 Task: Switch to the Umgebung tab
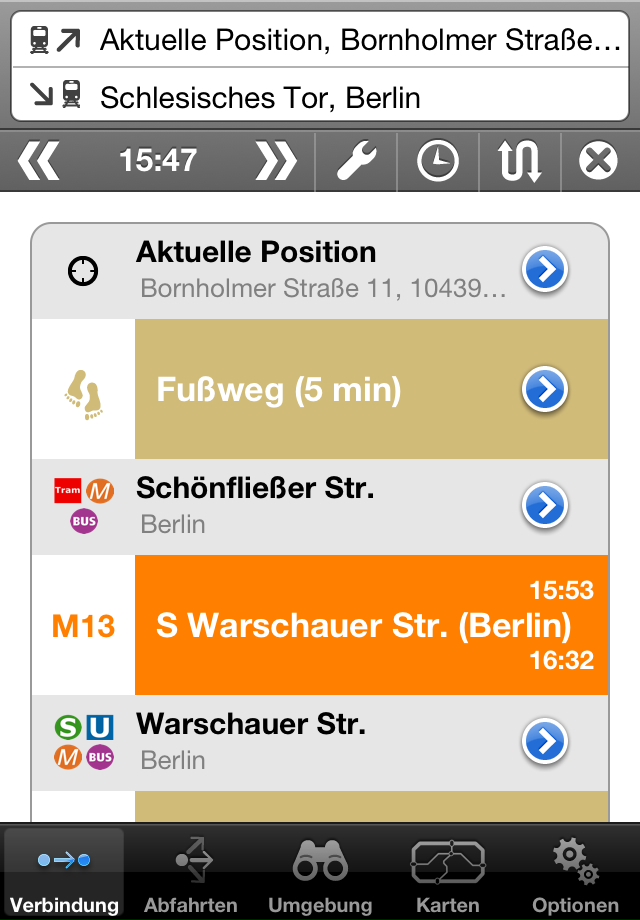pos(320,872)
